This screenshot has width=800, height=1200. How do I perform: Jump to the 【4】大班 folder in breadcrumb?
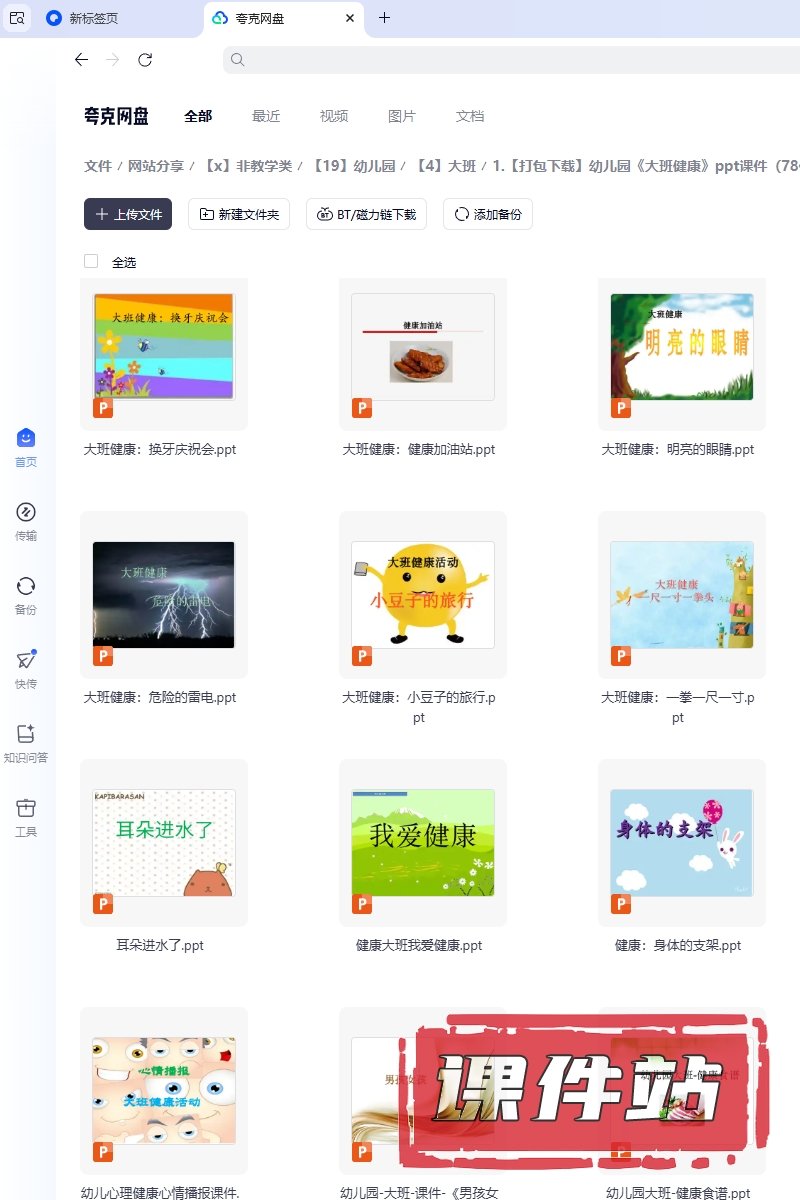[446, 166]
